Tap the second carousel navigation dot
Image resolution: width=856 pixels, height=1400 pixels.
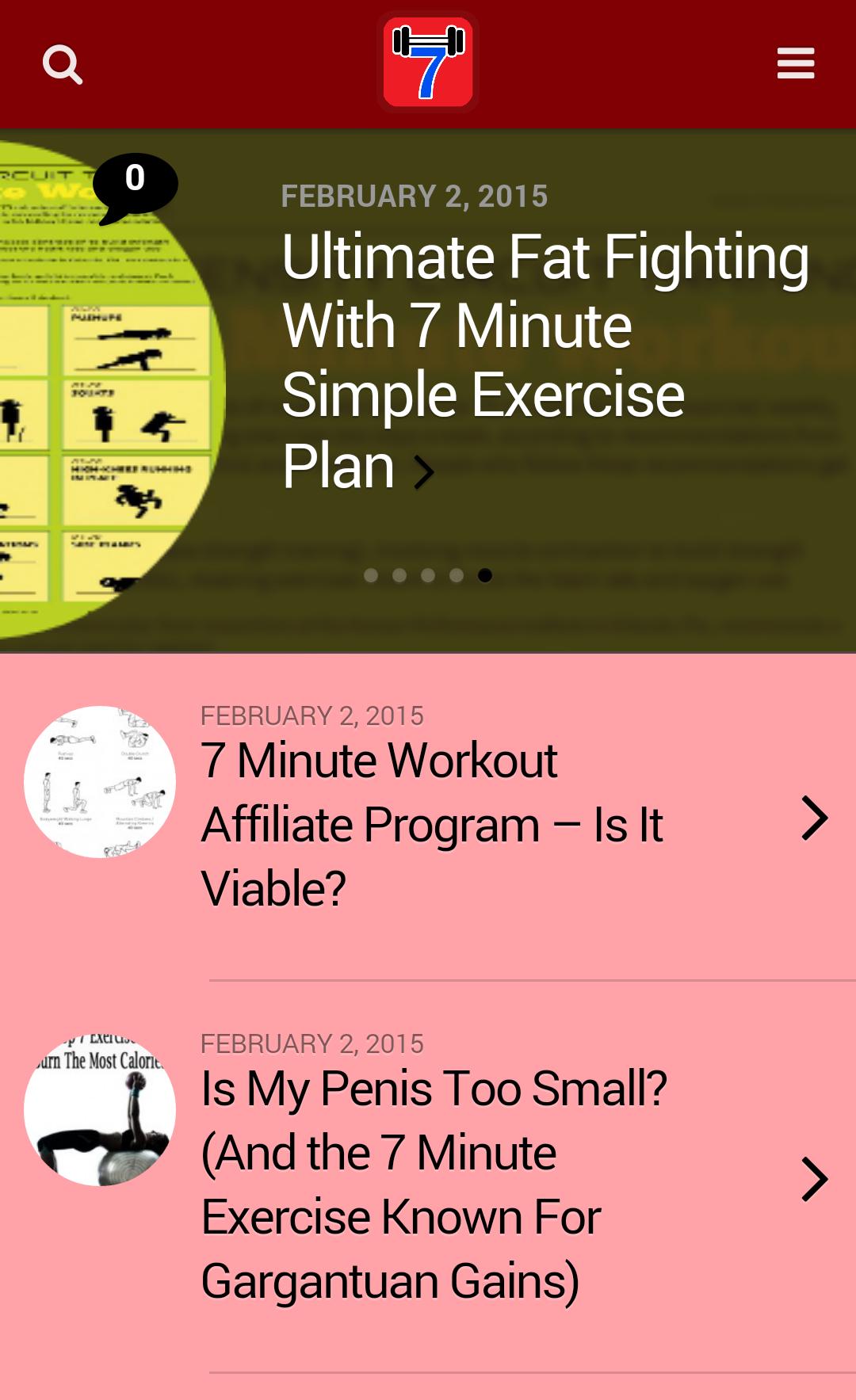pyautogui.click(x=398, y=575)
